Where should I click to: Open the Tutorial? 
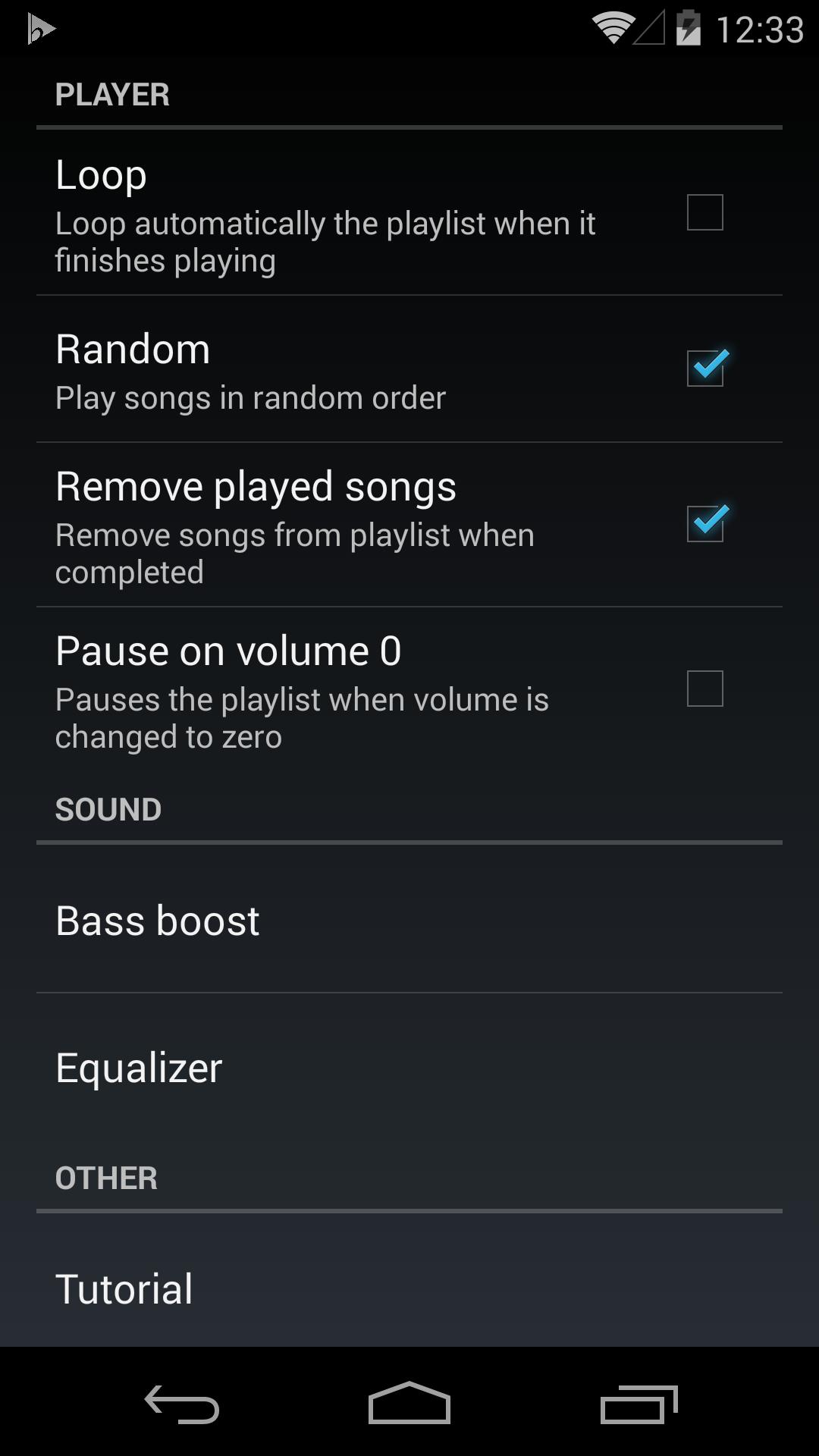(409, 1289)
